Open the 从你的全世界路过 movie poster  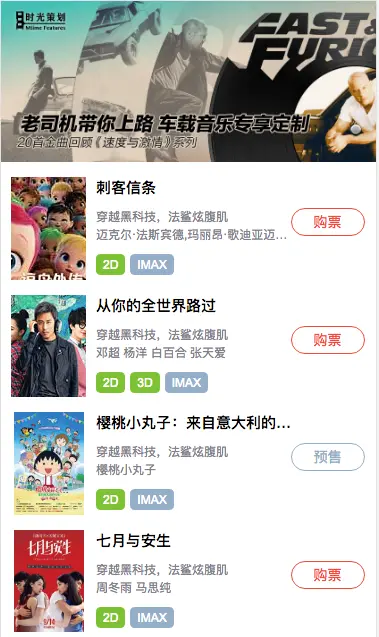[48, 346]
